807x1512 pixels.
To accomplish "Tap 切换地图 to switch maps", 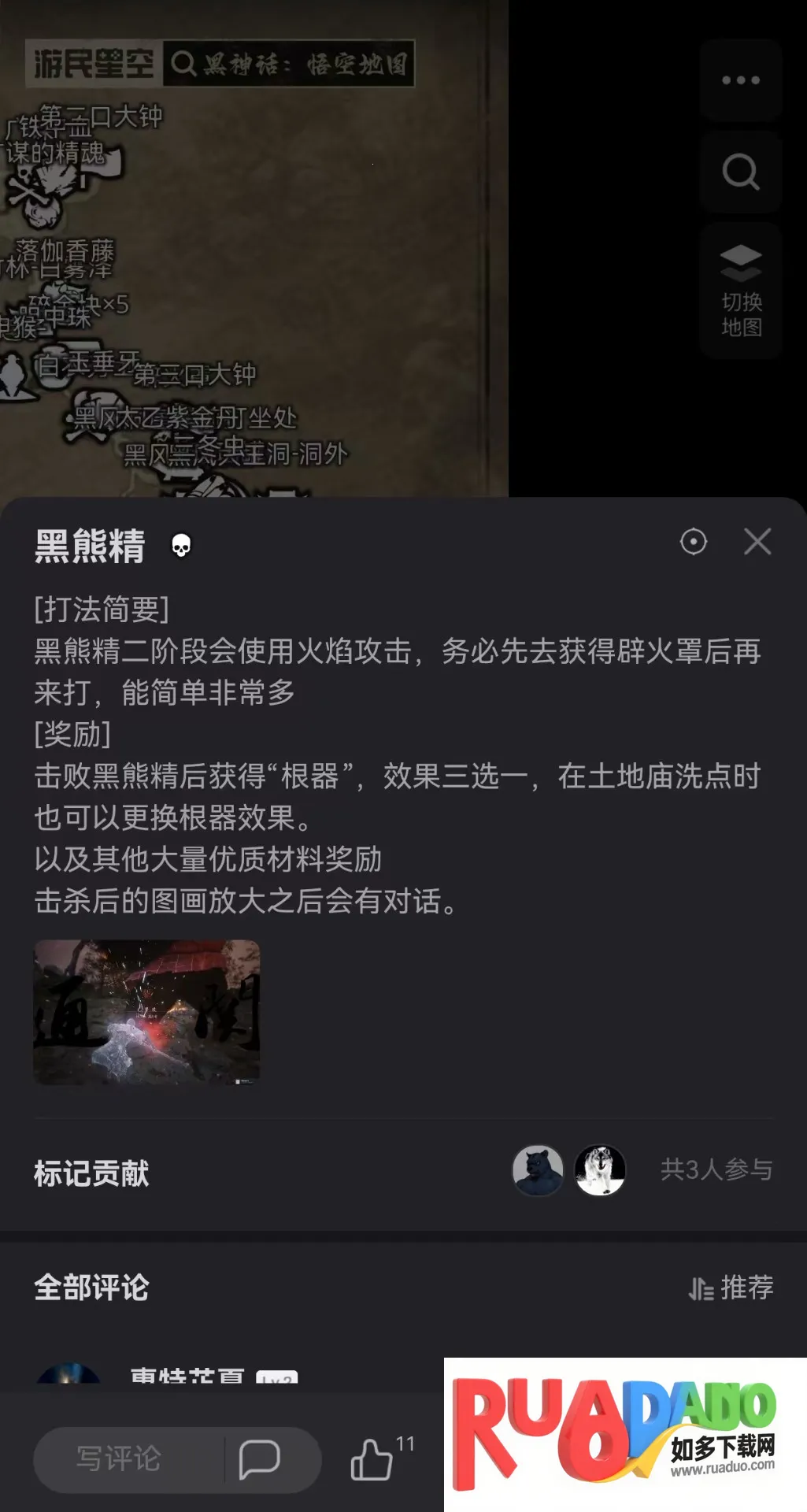I will pyautogui.click(x=740, y=291).
